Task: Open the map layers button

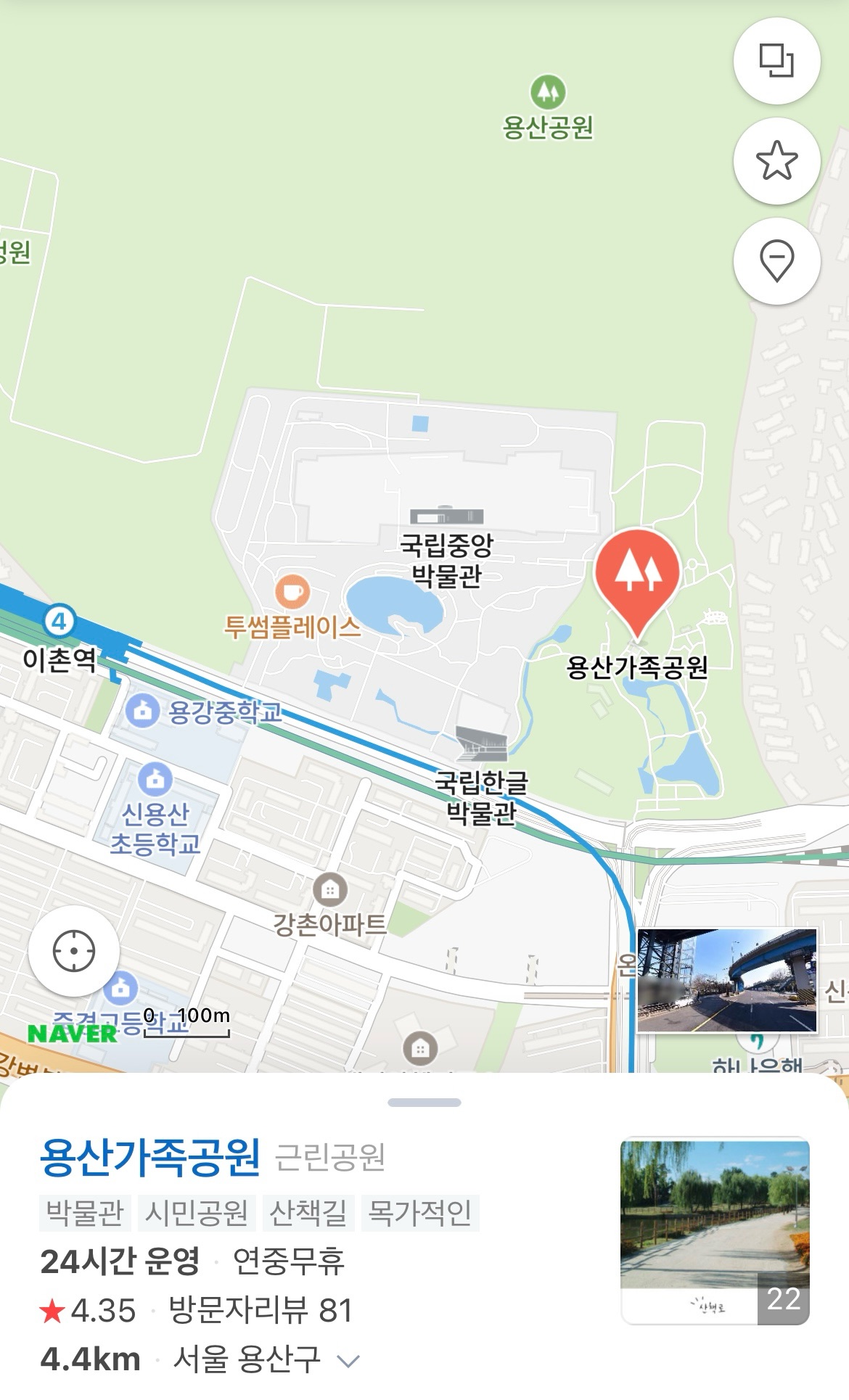Action: point(776,61)
